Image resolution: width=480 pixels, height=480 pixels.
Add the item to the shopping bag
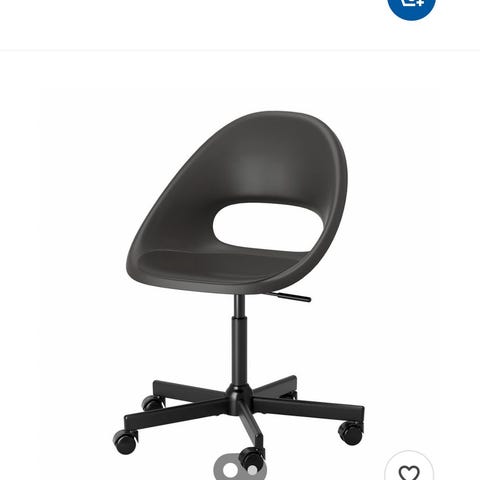[x=412, y=5]
